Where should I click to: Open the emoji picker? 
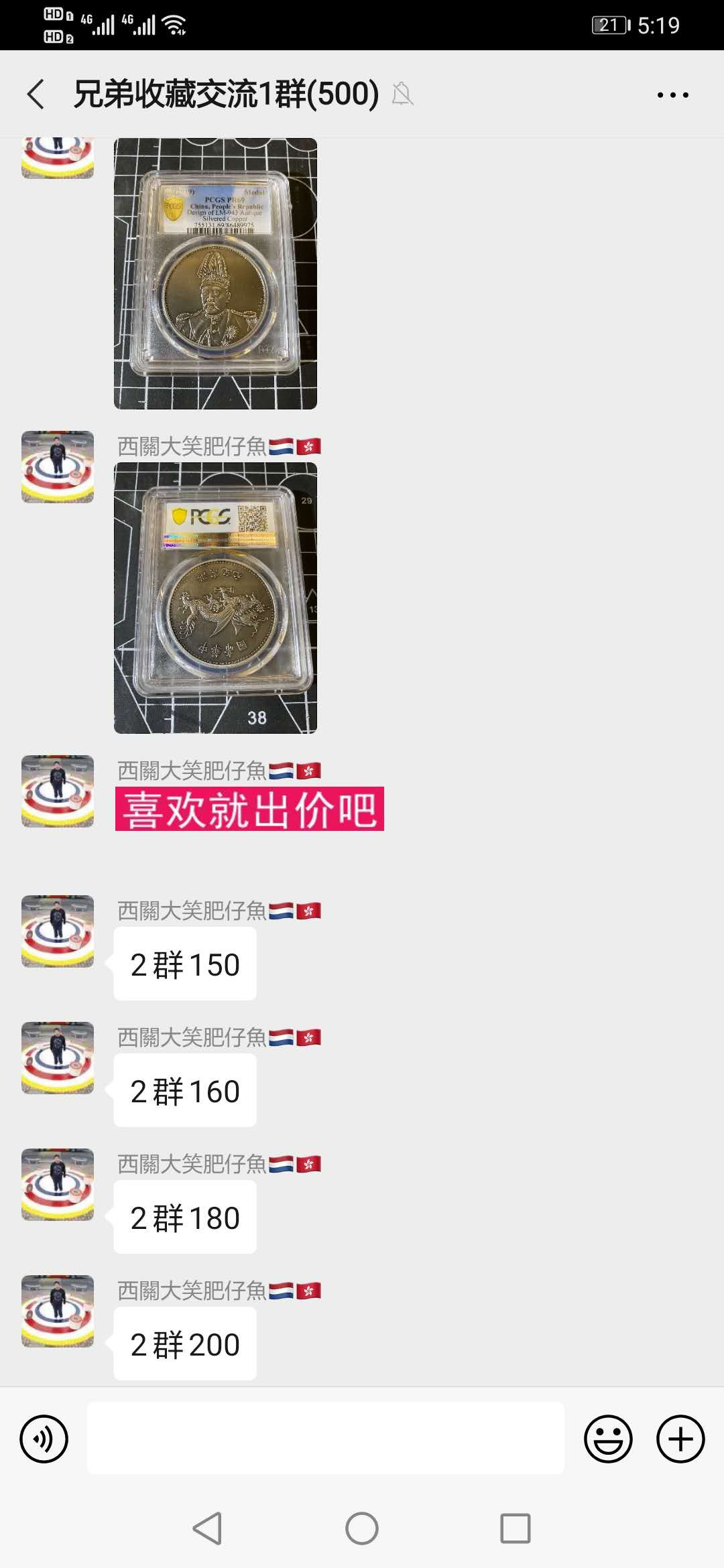coord(608,1439)
